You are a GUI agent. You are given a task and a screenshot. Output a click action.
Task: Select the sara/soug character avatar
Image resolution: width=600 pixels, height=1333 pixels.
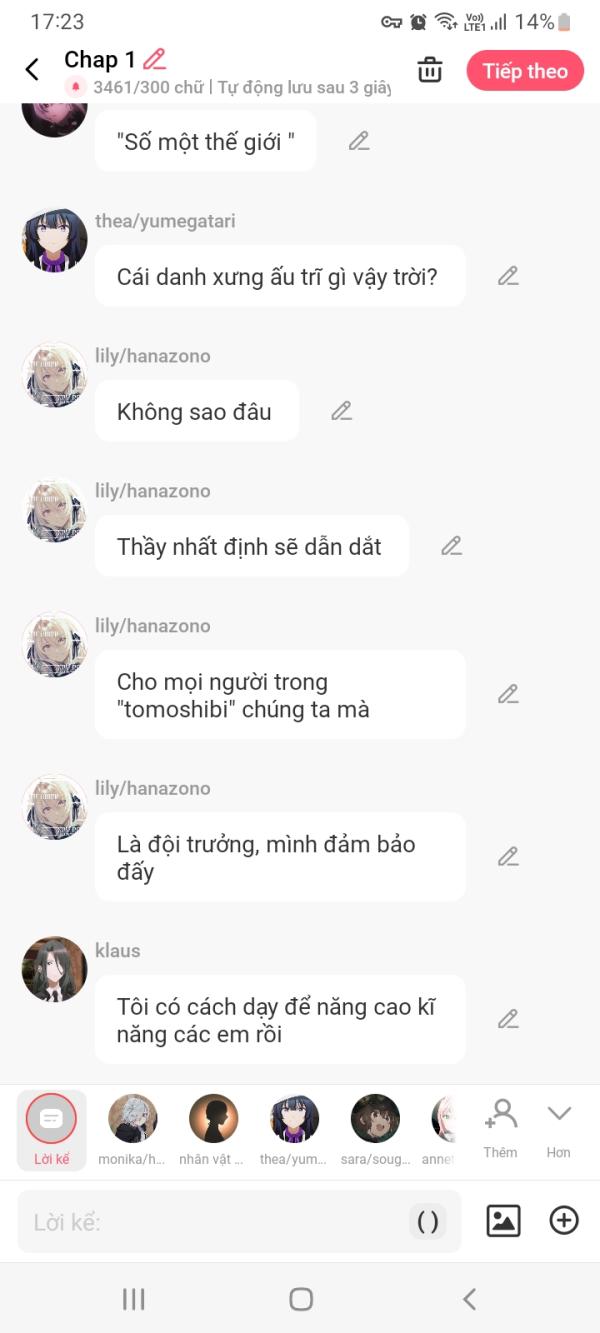375,1129
